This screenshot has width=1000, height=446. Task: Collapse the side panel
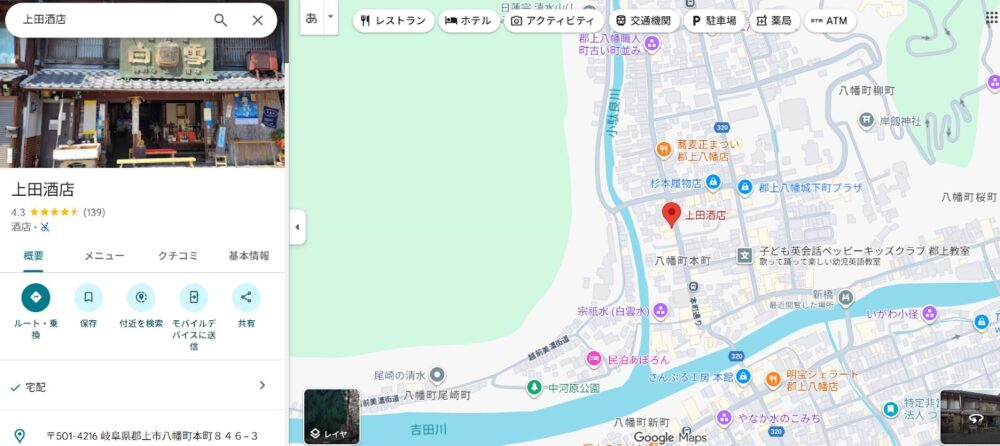(296, 228)
